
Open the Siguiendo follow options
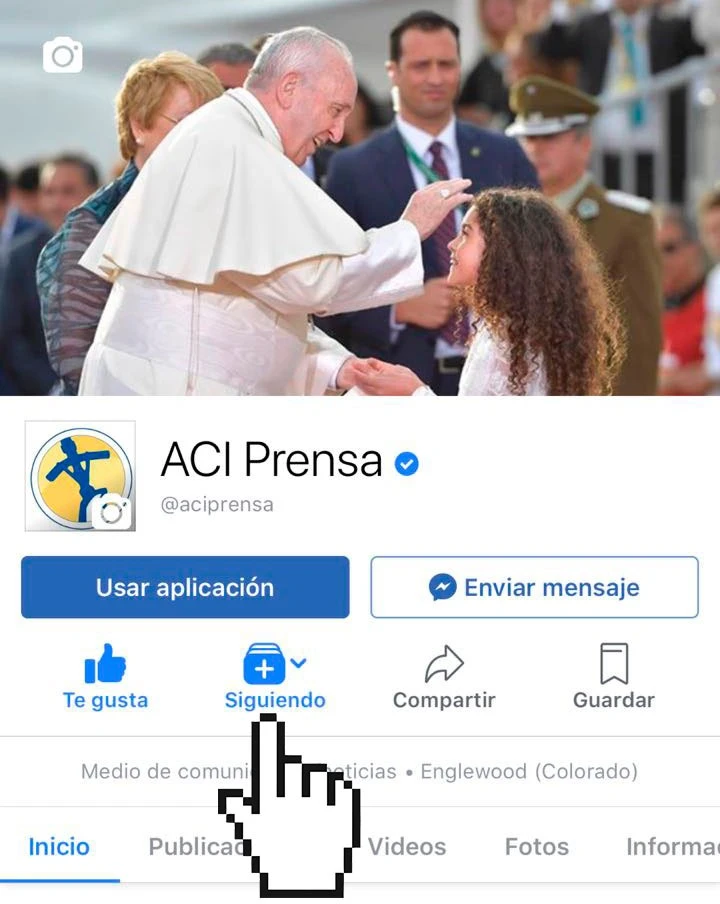coord(274,677)
